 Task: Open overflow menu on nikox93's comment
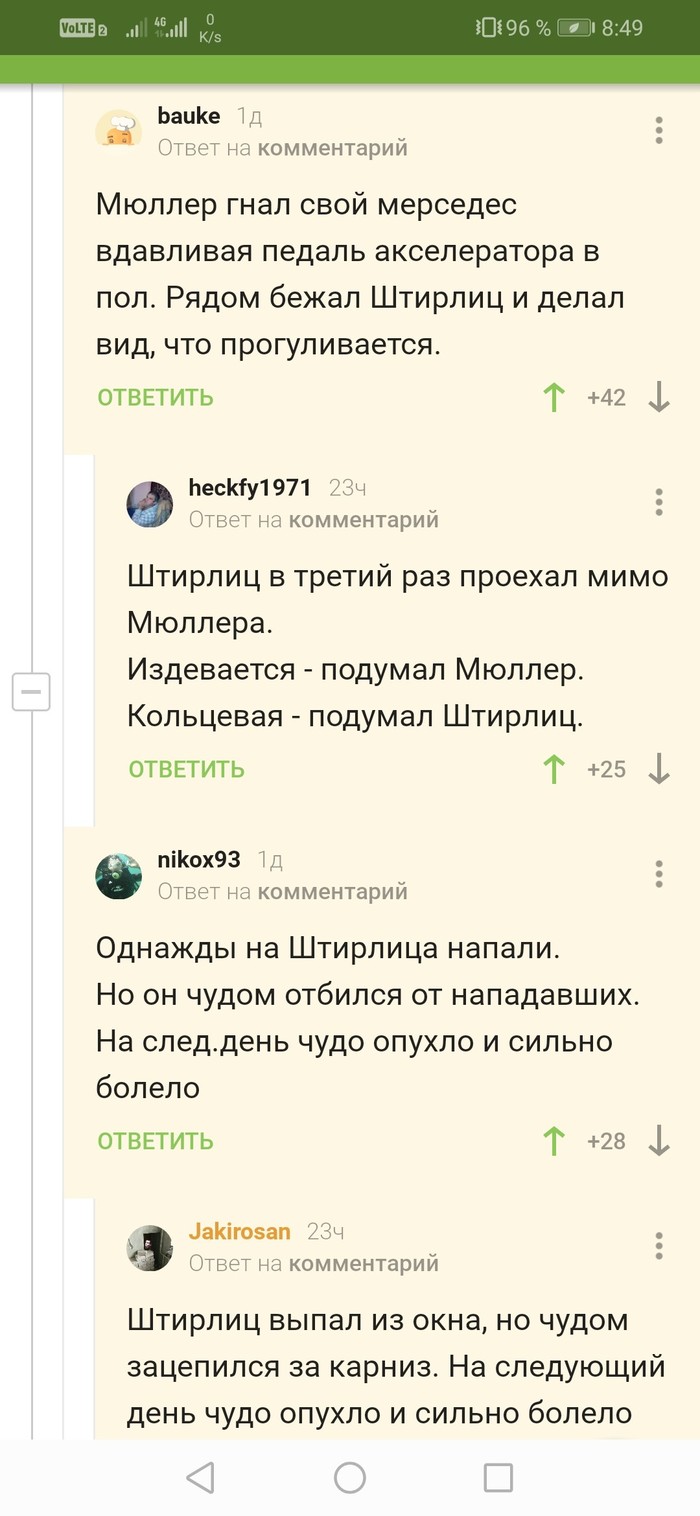tap(658, 875)
